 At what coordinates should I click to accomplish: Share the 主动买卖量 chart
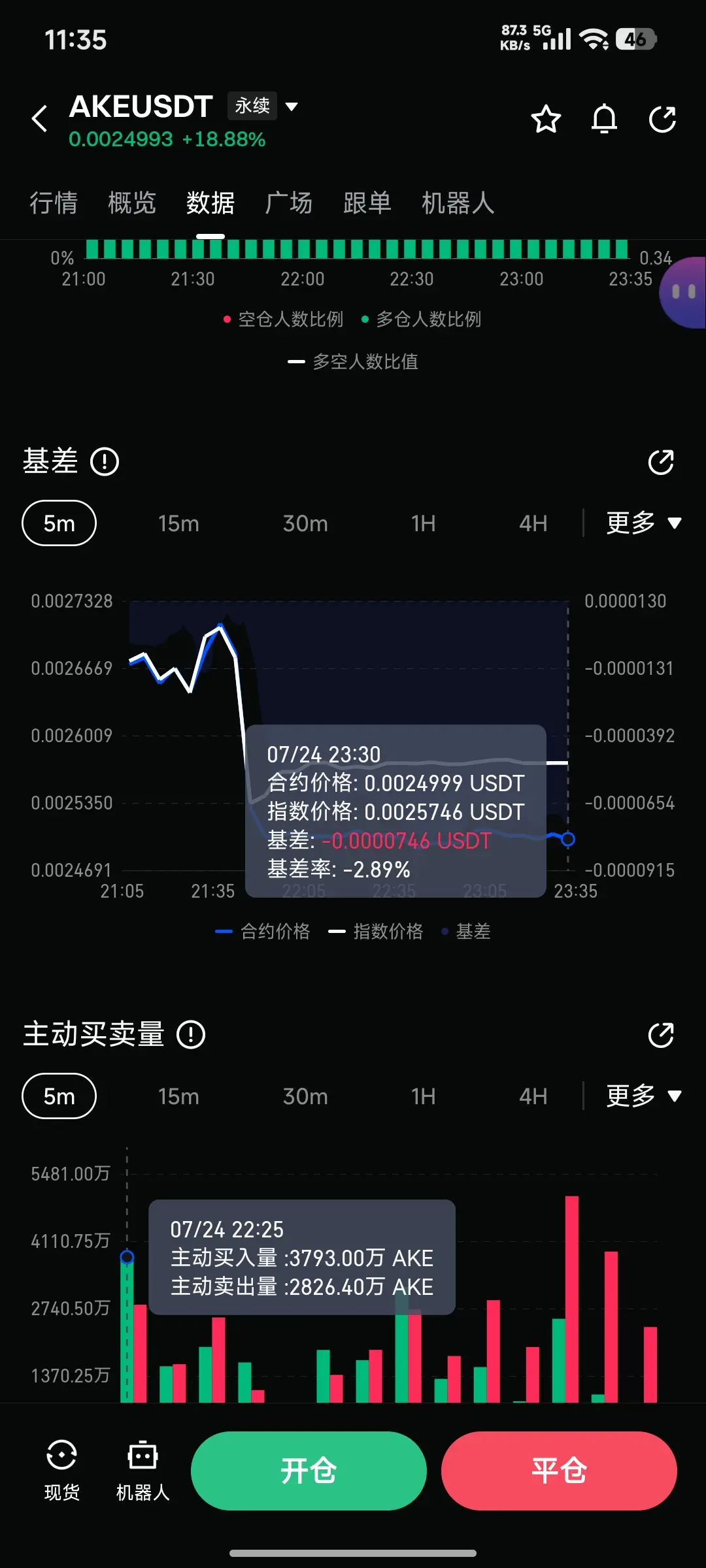tap(661, 1035)
